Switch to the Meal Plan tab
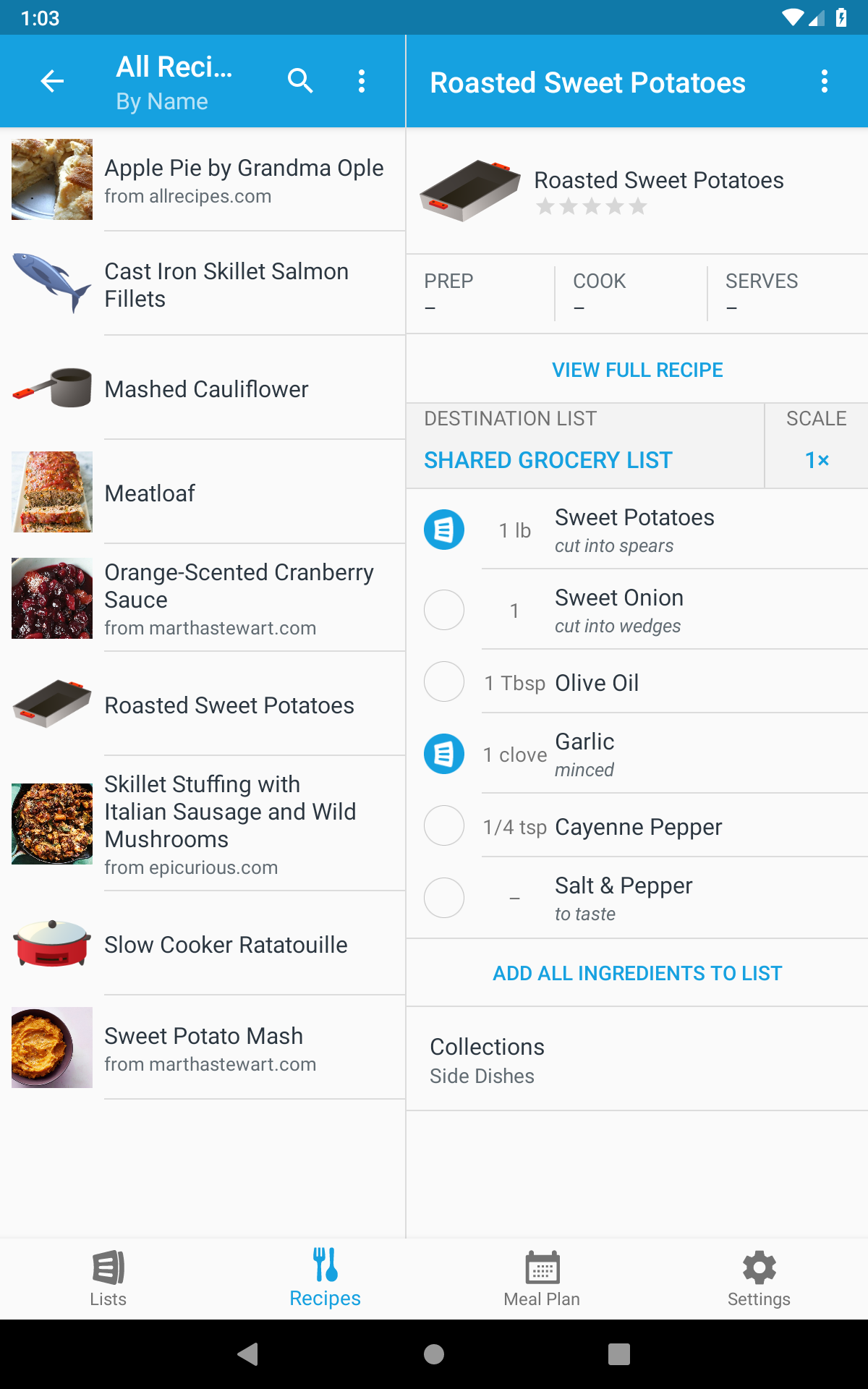 pyautogui.click(x=542, y=1279)
